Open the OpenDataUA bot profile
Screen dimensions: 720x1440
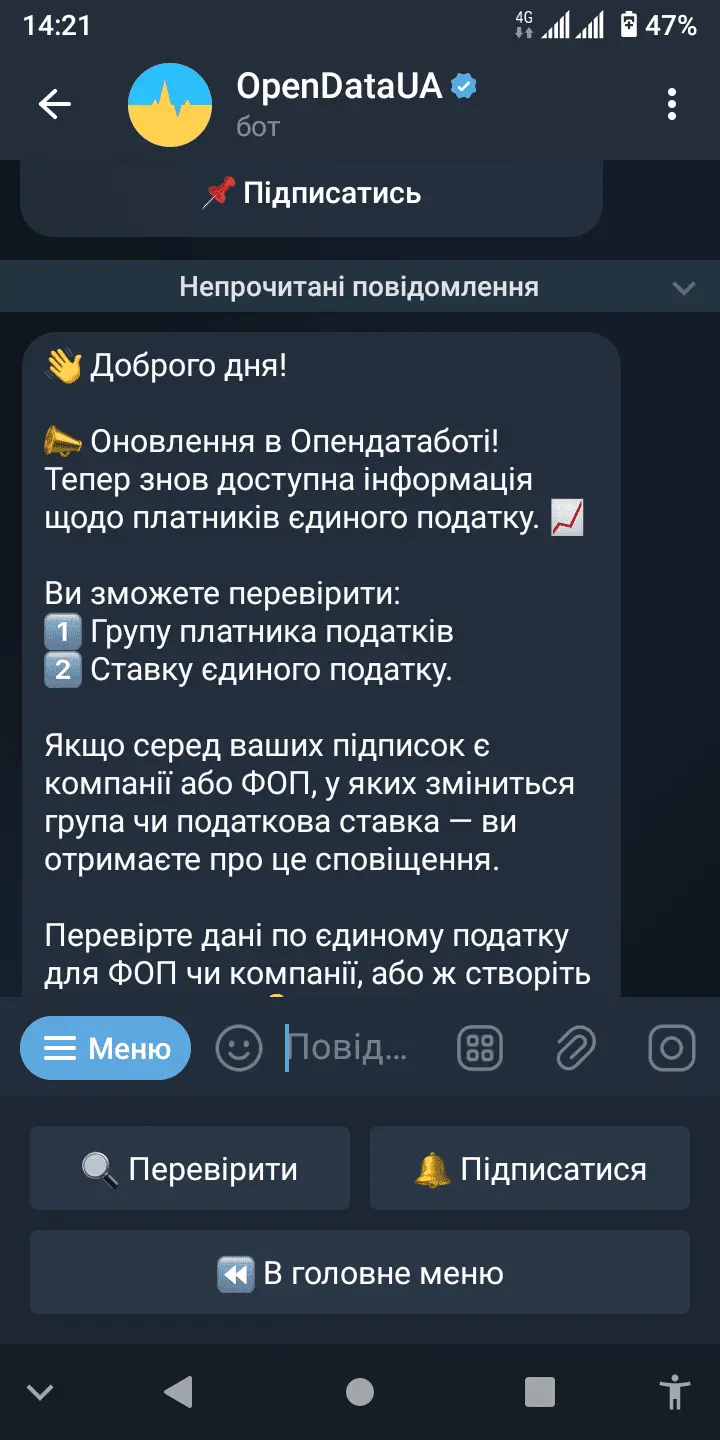pos(340,104)
